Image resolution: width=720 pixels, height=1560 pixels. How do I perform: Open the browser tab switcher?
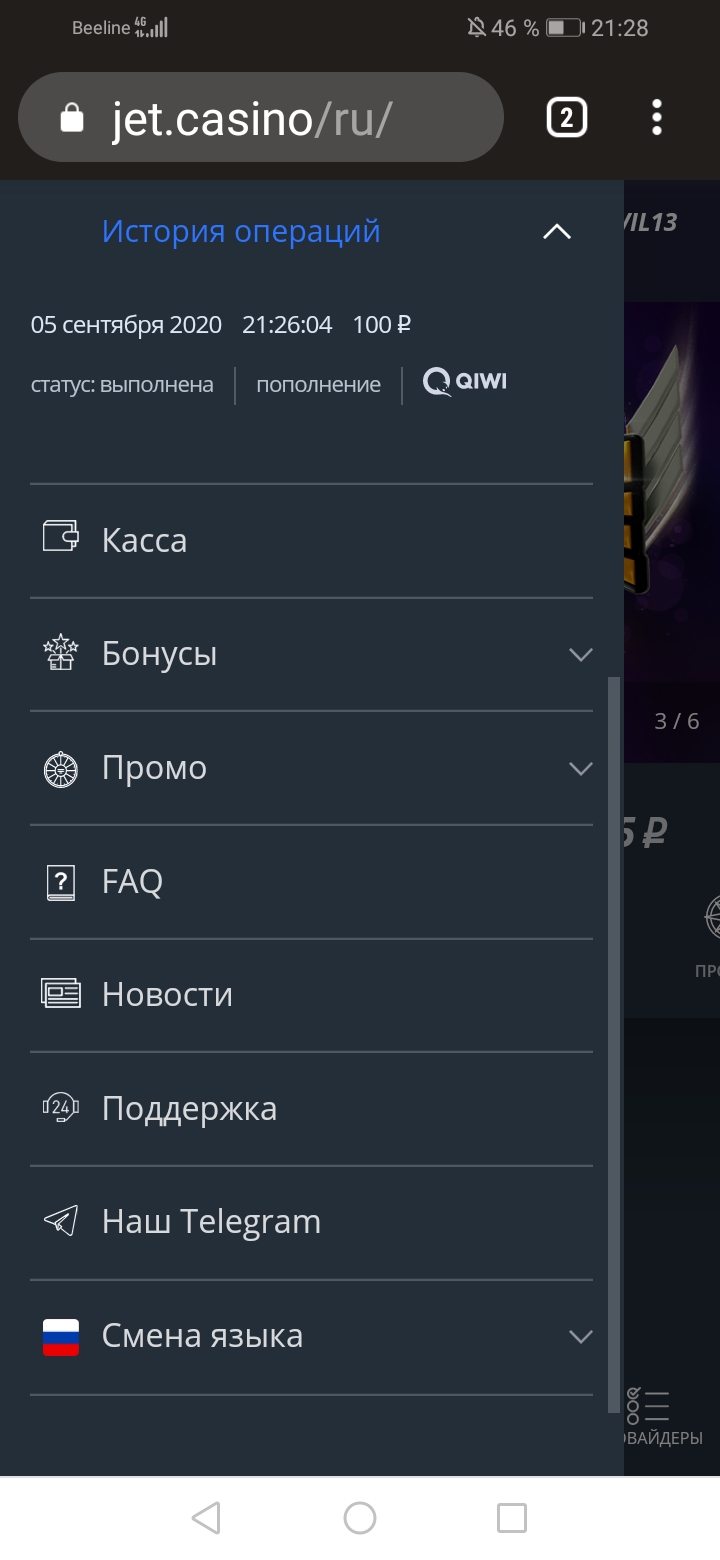[566, 119]
